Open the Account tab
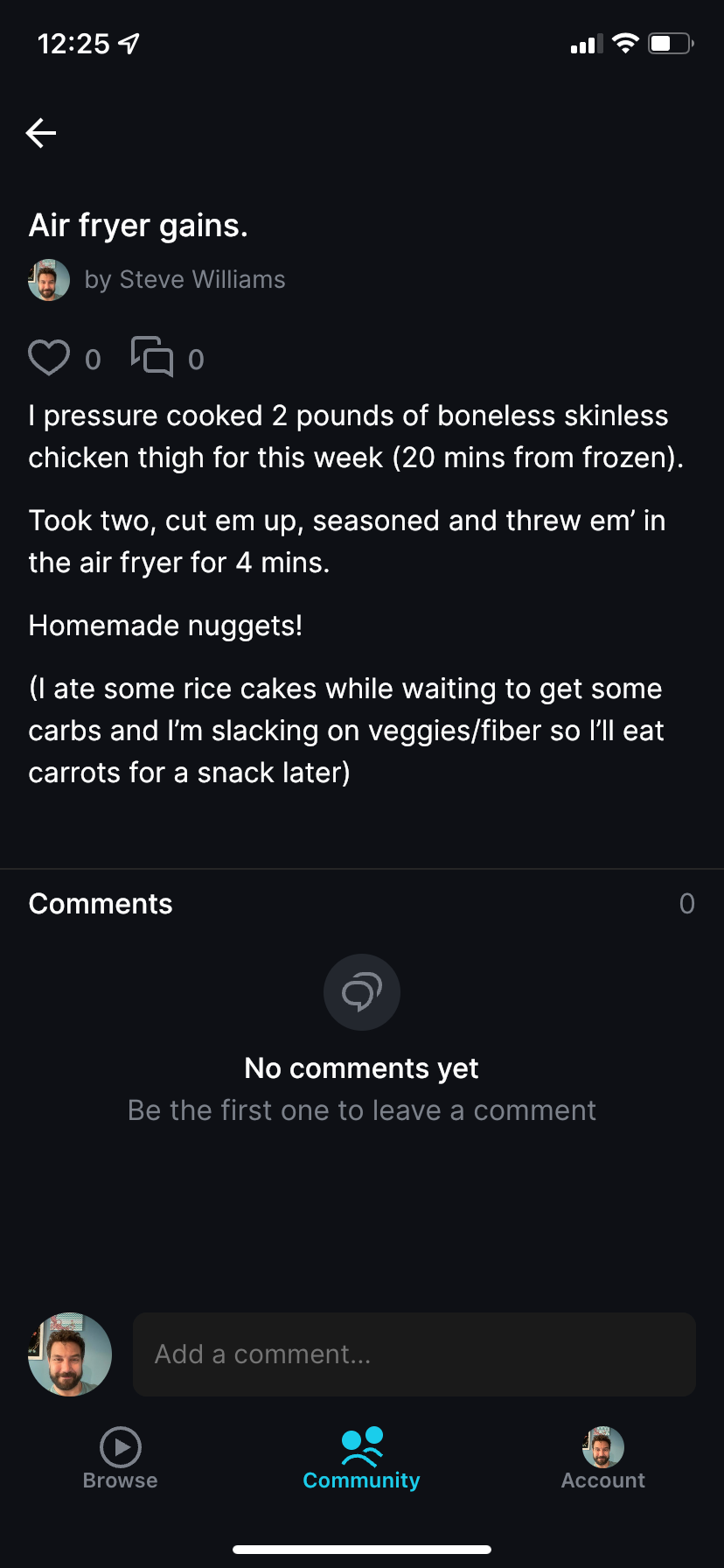Image resolution: width=724 pixels, height=1568 pixels. pos(603,1459)
